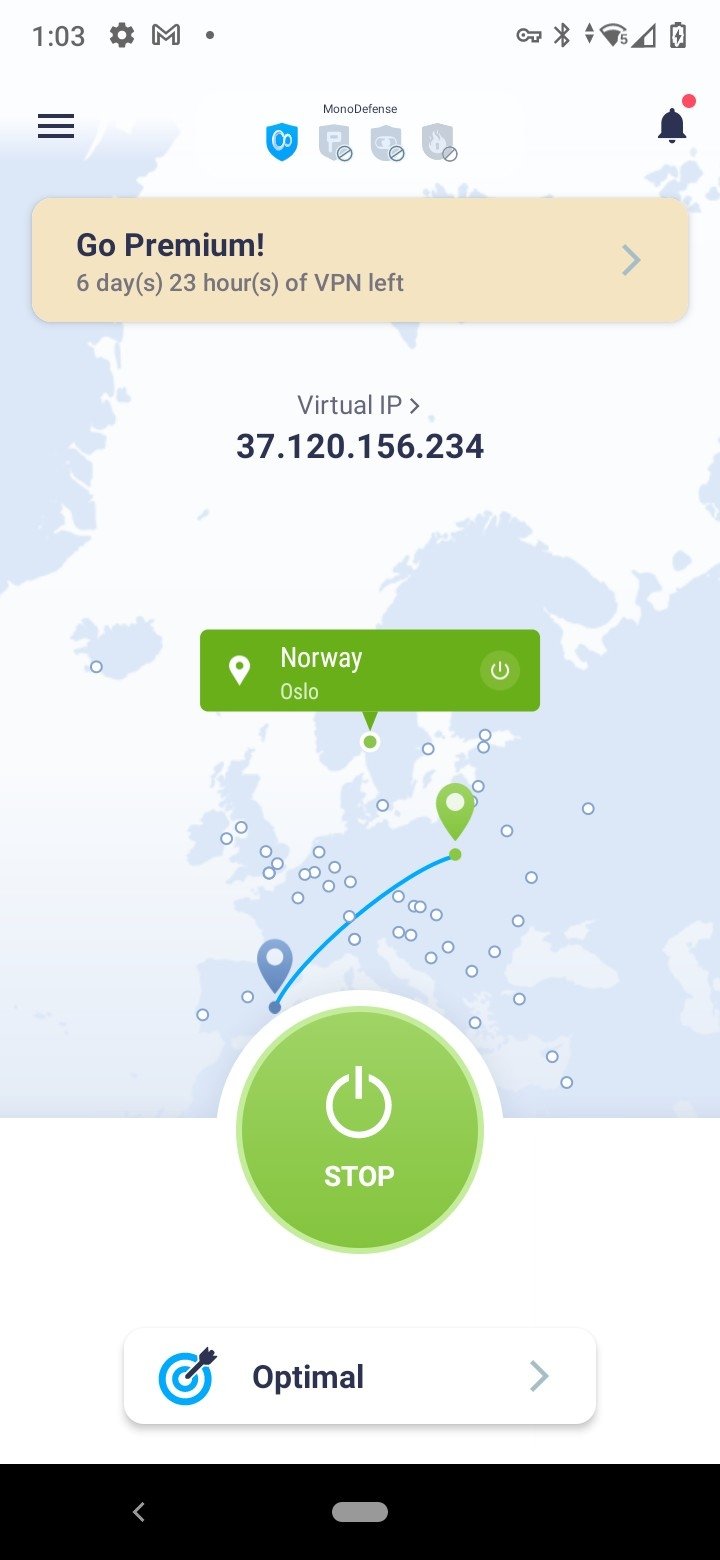Select the green destination pin on map

pos(455,812)
